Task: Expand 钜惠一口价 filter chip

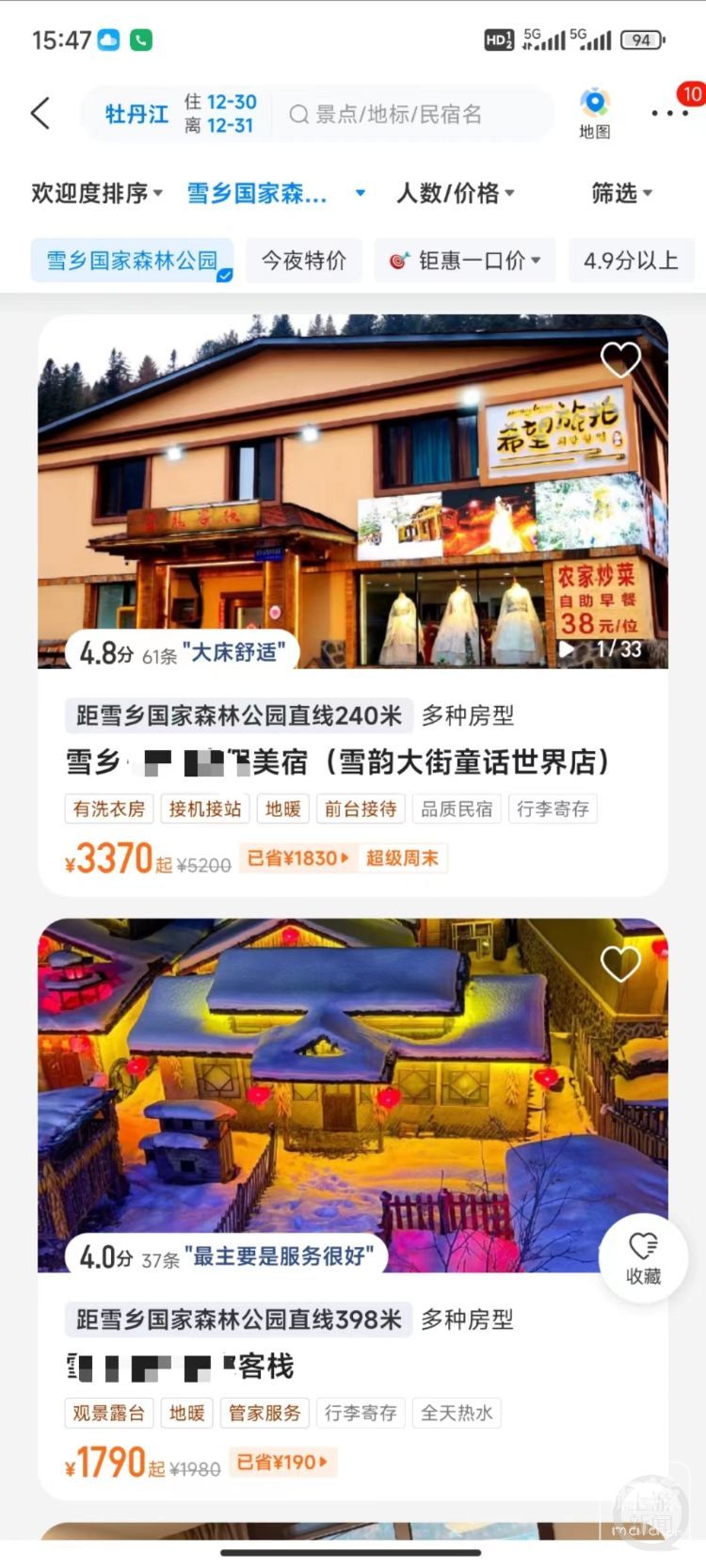Action: 466,261
